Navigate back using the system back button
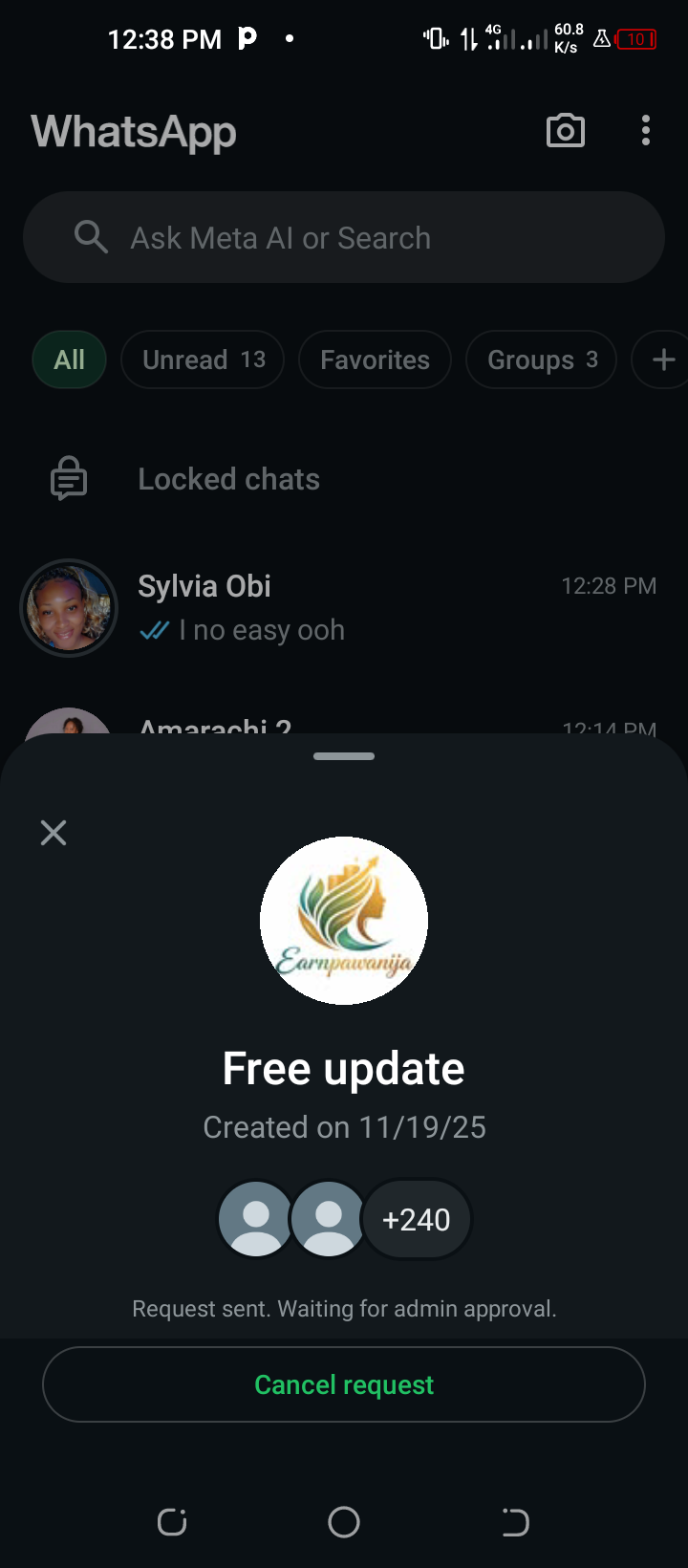 tap(515, 1522)
